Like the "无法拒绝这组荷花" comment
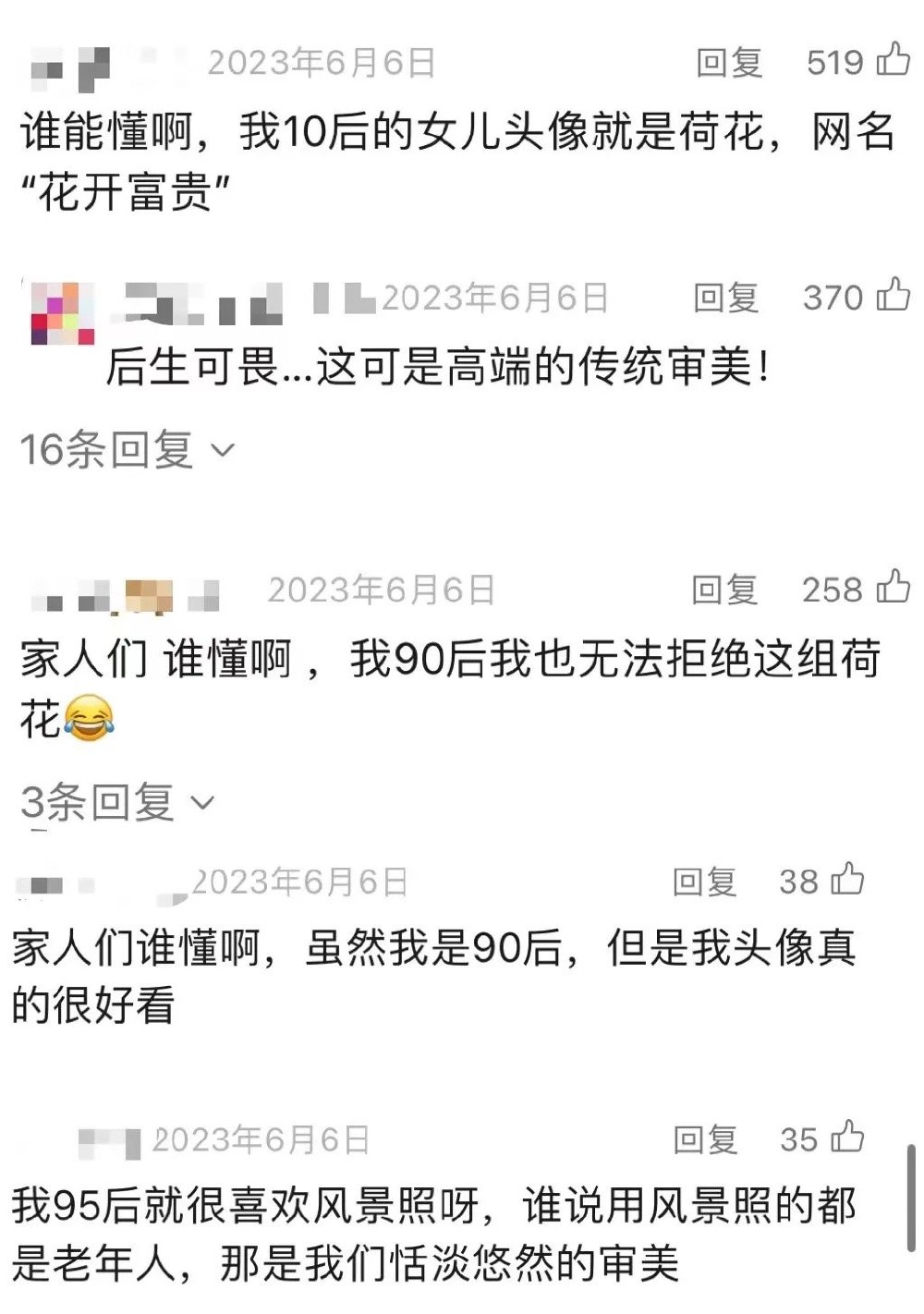Screen dimensions: 924x1314 click(x=893, y=589)
